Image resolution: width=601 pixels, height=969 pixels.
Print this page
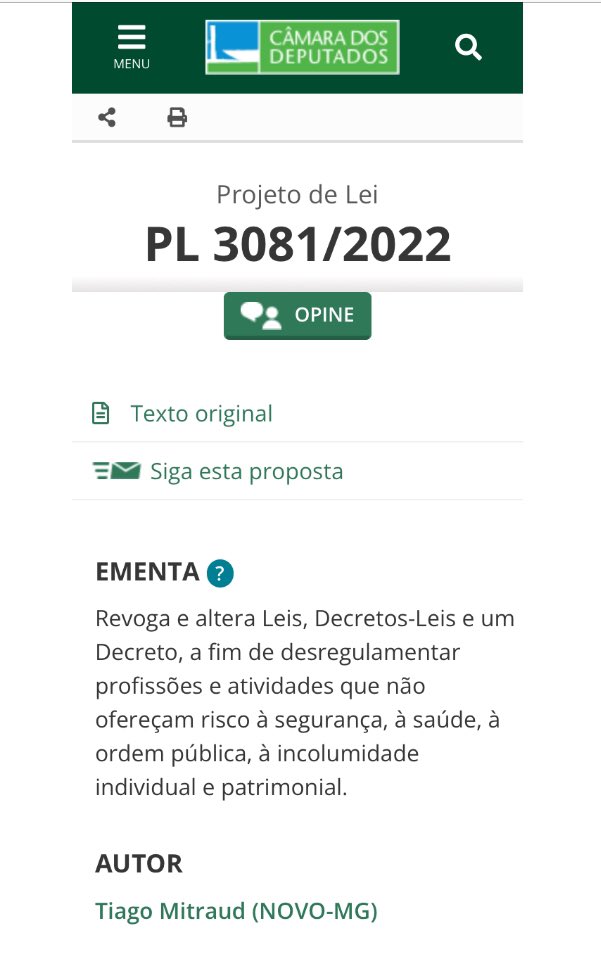coord(177,118)
